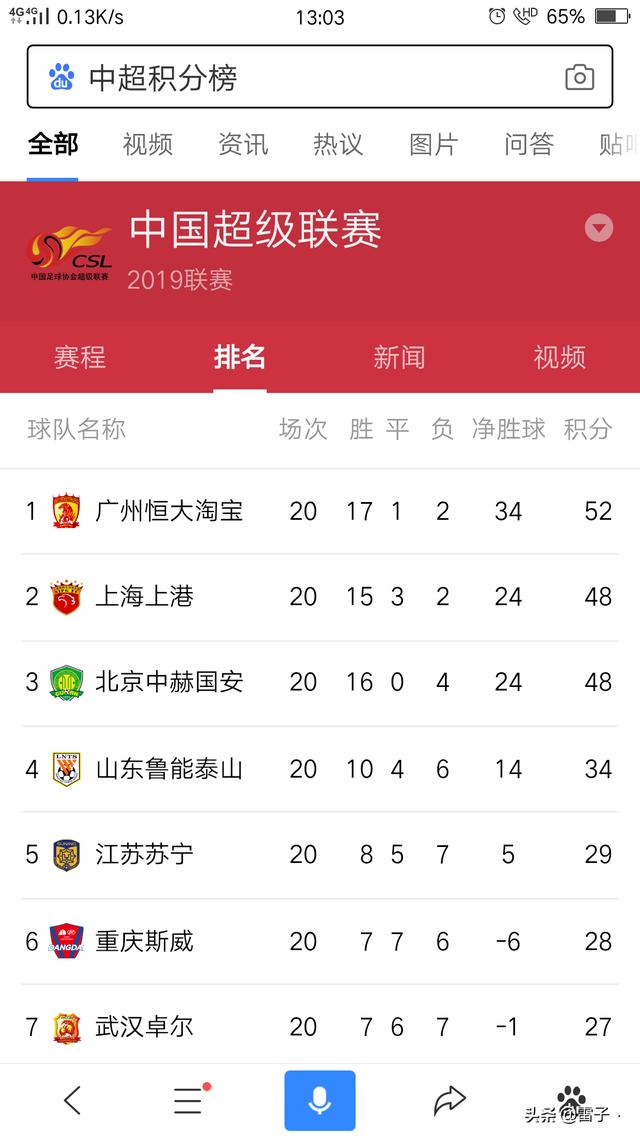Image resolution: width=640 pixels, height=1138 pixels.
Task: Go to the 问答 search tab
Action: 529,144
